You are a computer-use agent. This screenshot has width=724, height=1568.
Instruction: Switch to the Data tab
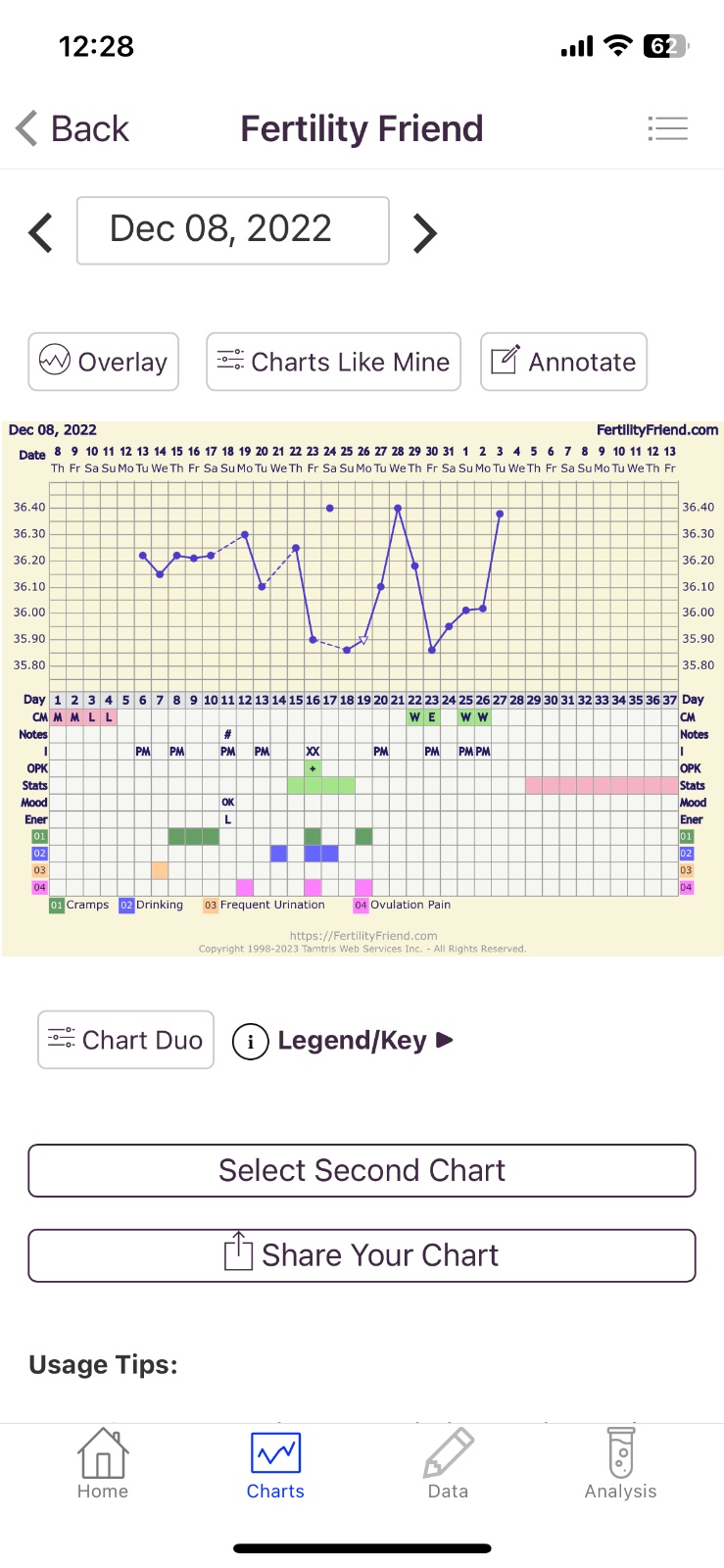(x=448, y=1464)
